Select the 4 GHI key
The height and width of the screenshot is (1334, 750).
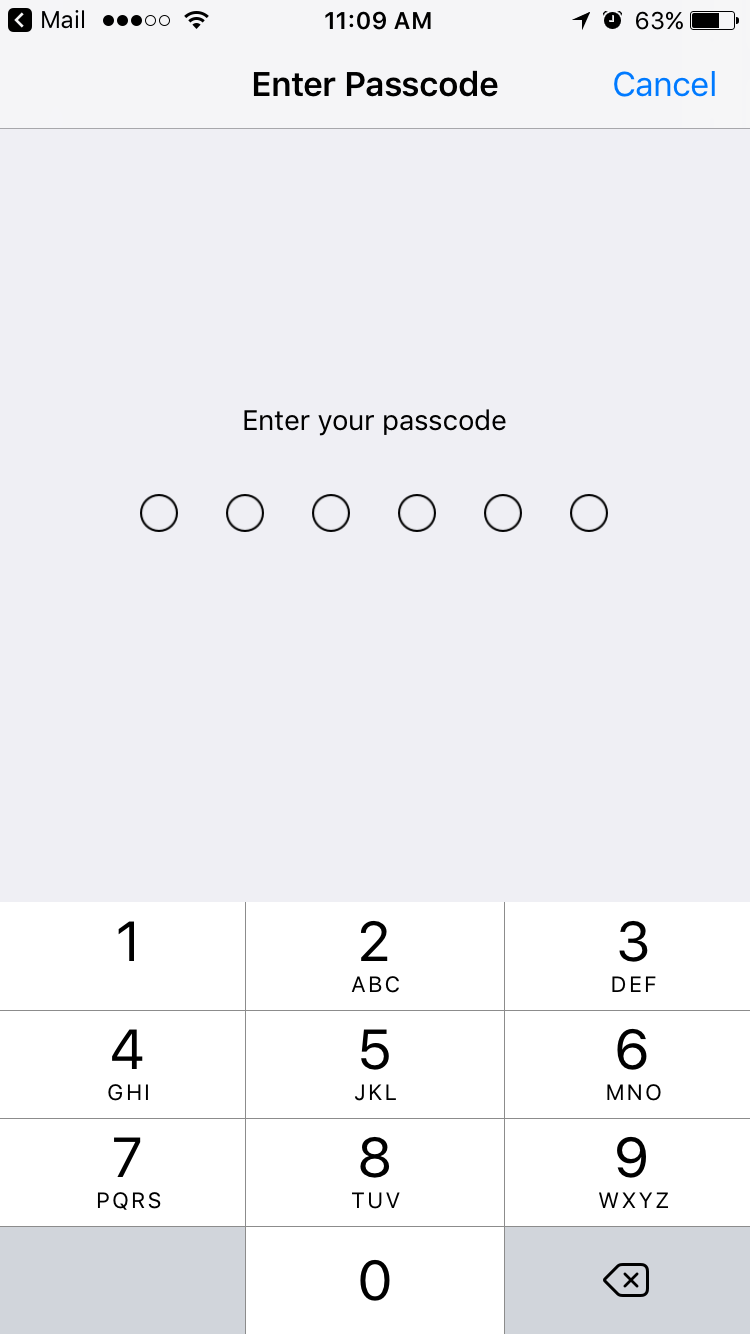[x=123, y=1064]
